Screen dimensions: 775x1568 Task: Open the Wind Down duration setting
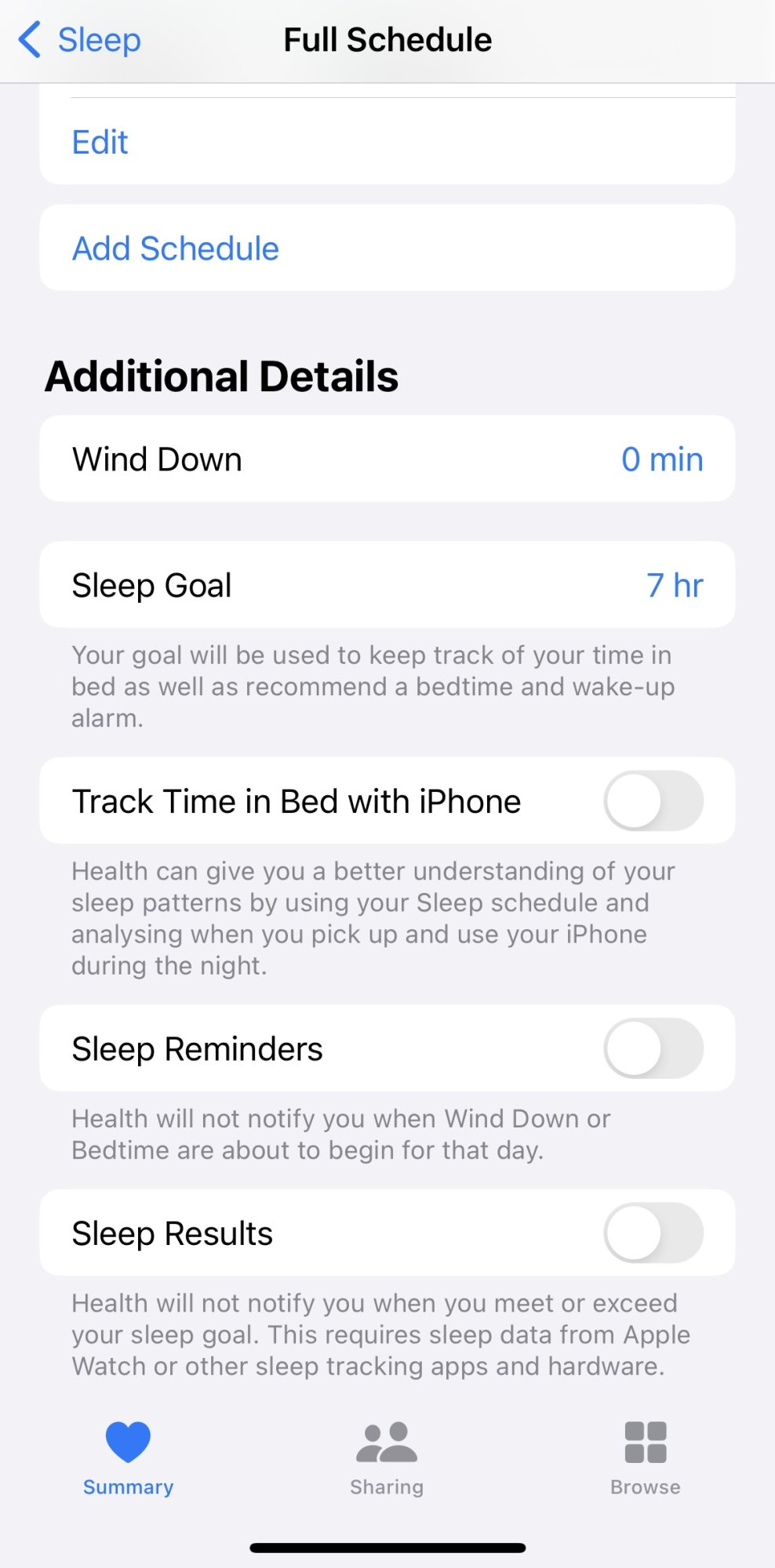point(661,459)
